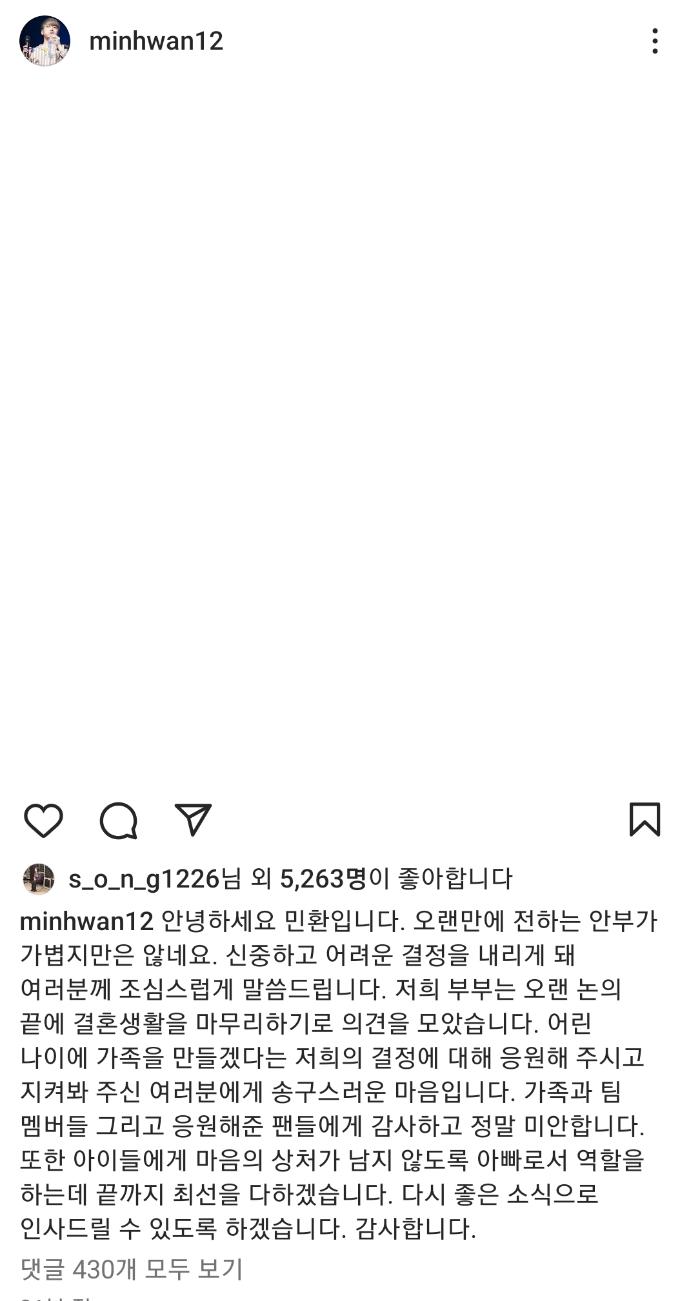View all 430 comments
This screenshot has width=680, height=1301.
pos(131,1269)
